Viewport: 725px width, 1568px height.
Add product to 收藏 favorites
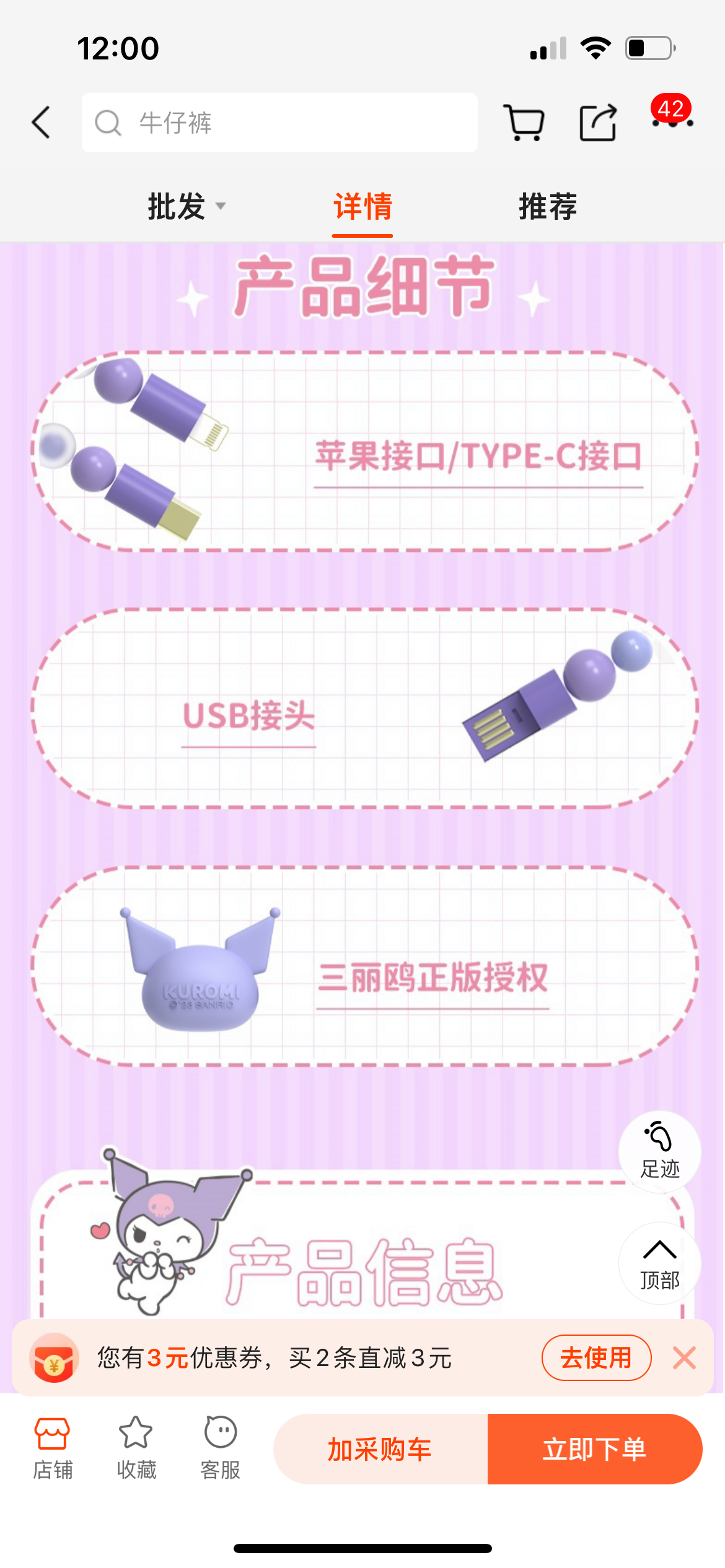136,1448
